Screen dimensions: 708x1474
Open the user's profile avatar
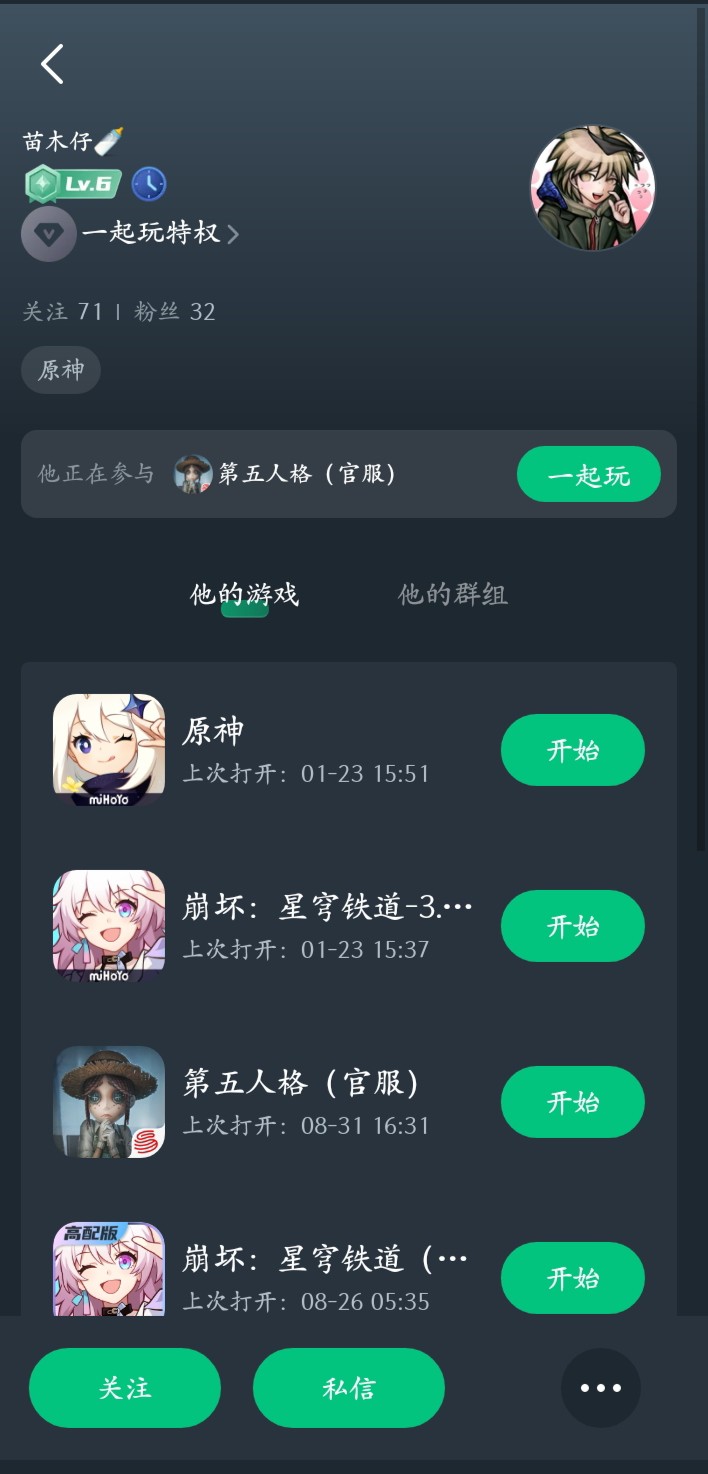tap(592, 187)
